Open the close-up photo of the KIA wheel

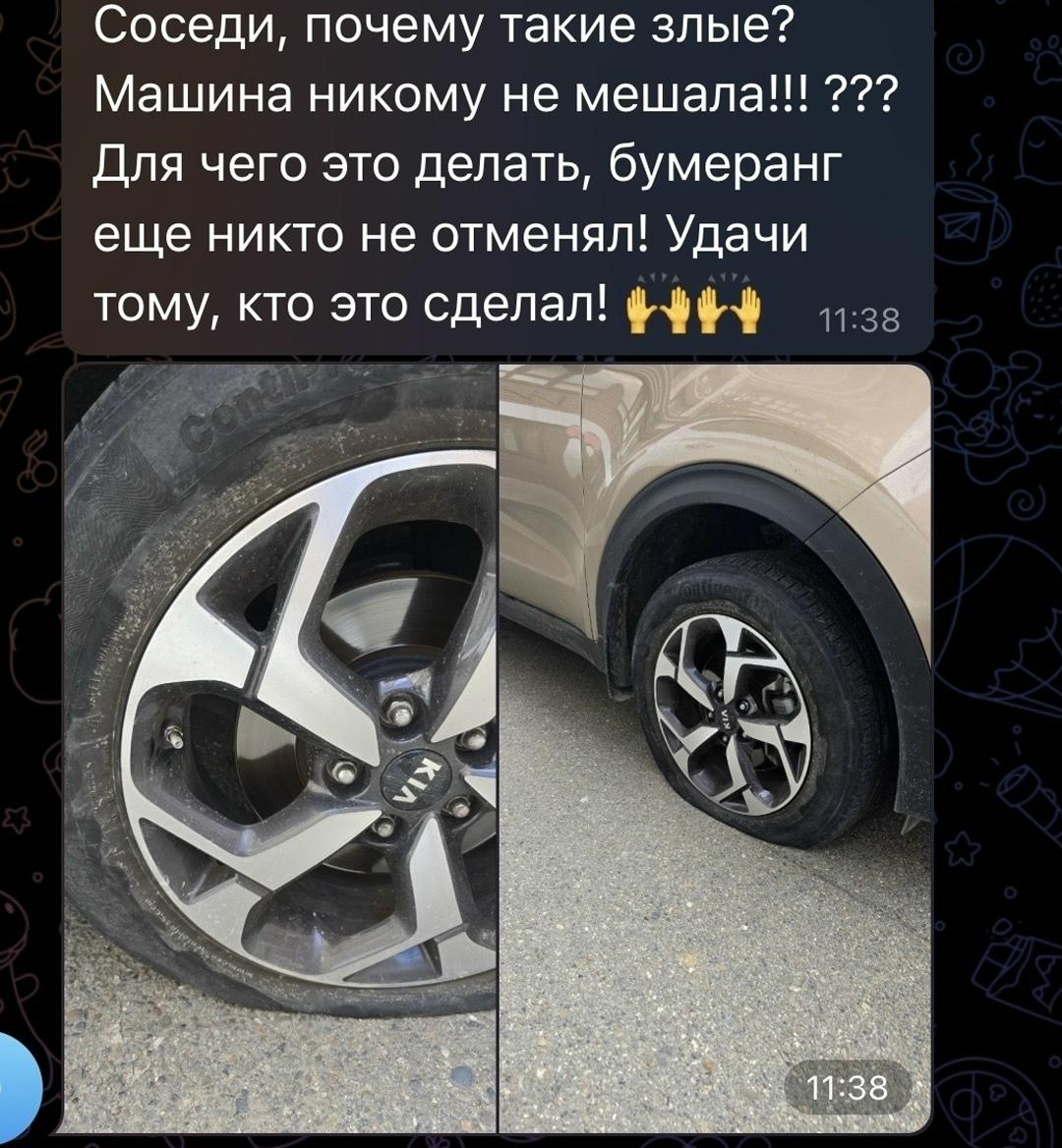tap(280, 747)
